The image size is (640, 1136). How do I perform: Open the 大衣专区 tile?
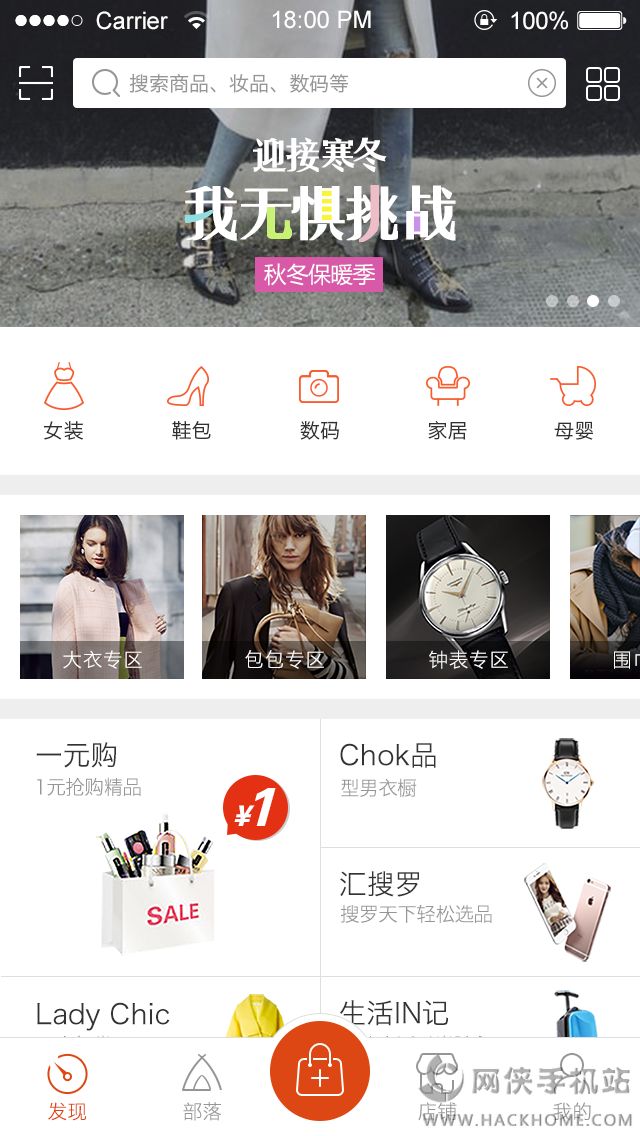tap(102, 597)
